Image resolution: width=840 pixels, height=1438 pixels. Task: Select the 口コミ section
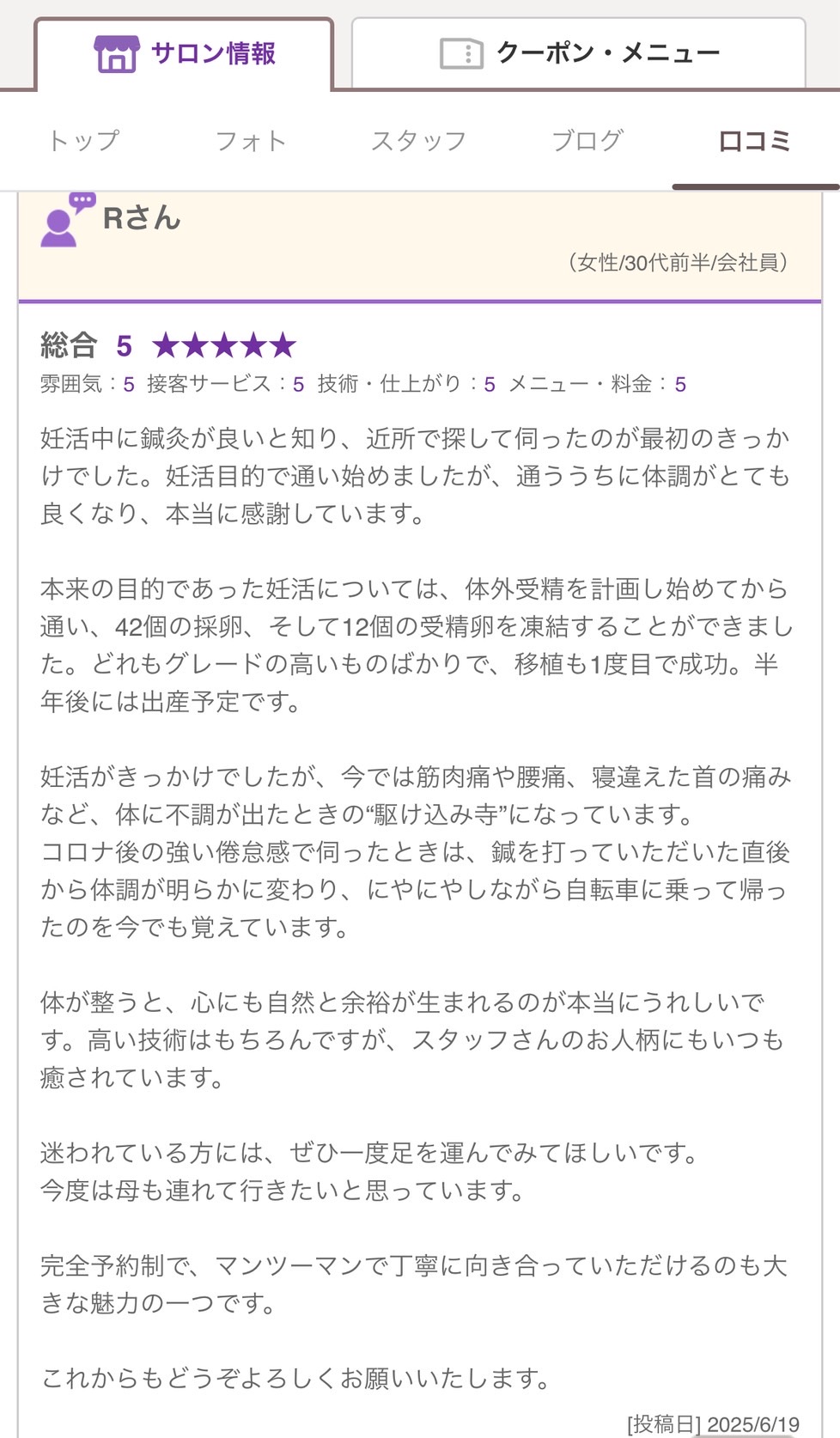[x=754, y=141]
